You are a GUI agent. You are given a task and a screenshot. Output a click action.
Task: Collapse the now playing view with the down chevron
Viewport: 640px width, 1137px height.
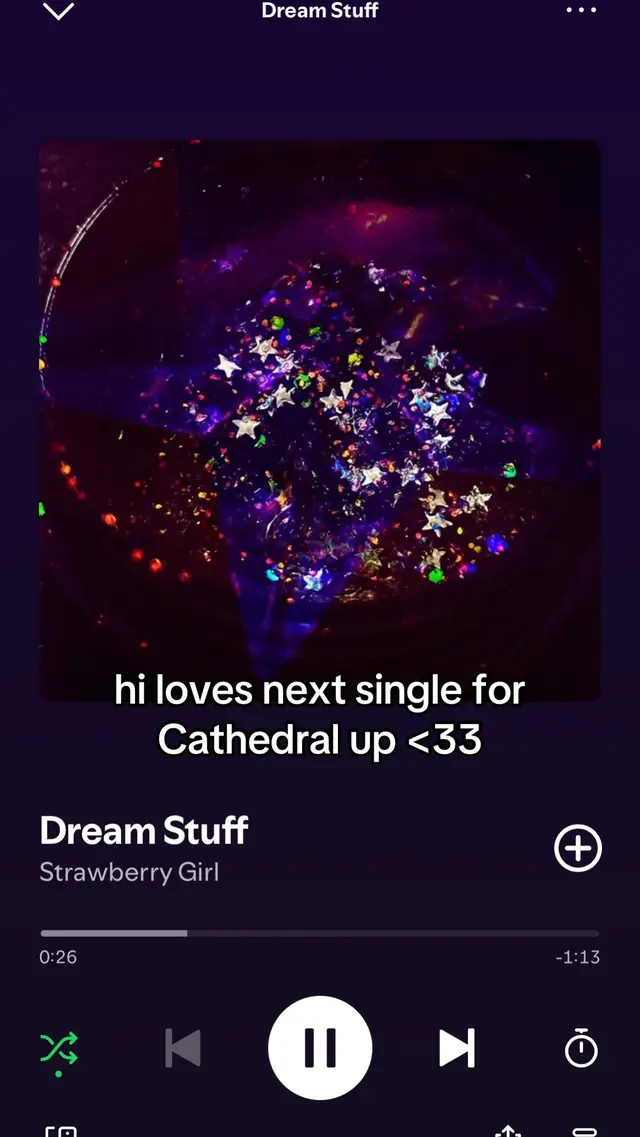coord(59,10)
